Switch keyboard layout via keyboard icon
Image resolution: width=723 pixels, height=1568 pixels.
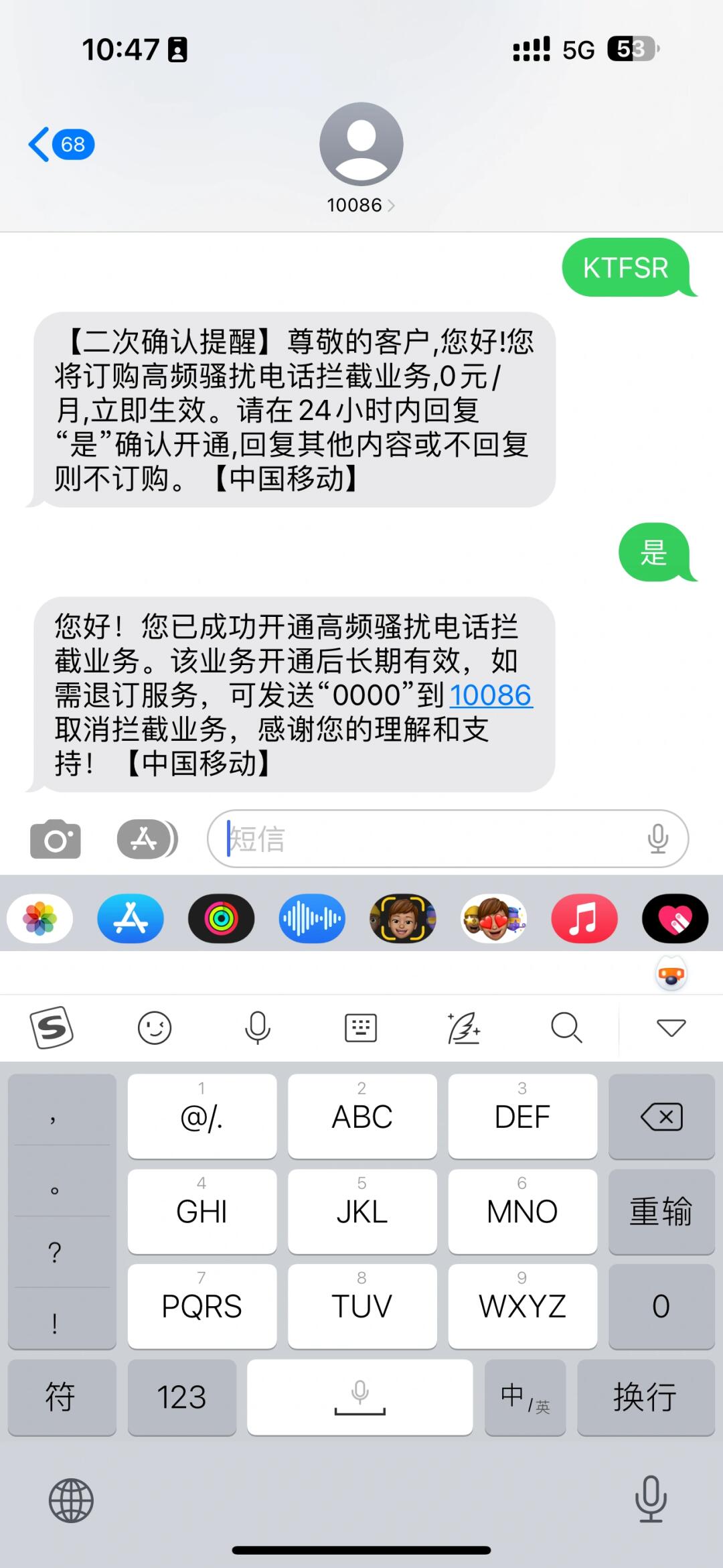(x=361, y=1027)
